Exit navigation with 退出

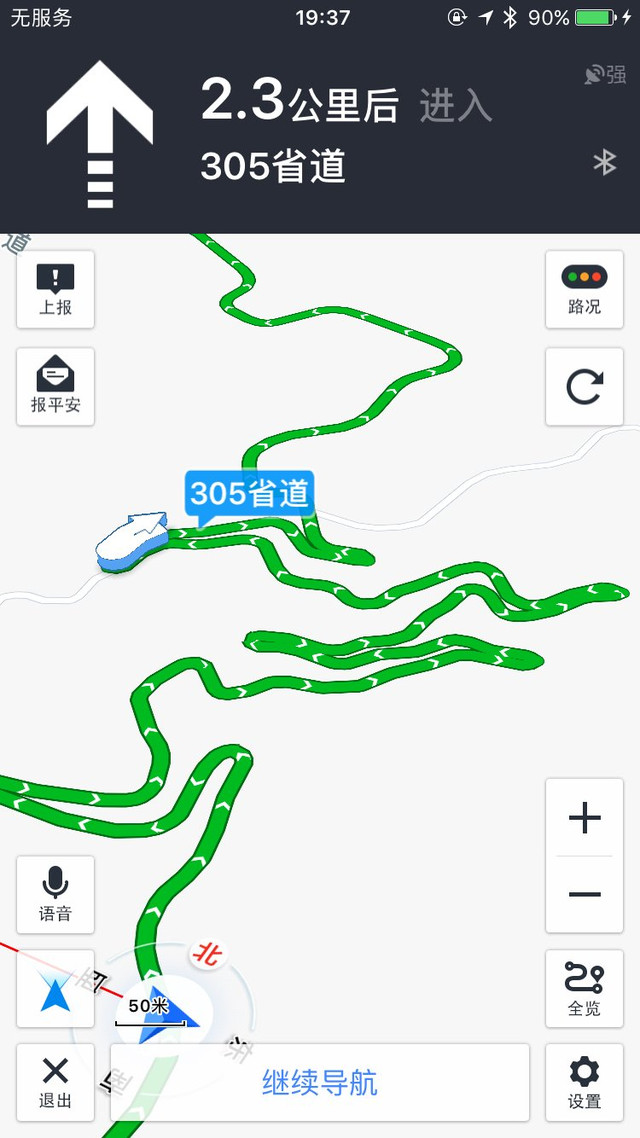click(56, 1082)
